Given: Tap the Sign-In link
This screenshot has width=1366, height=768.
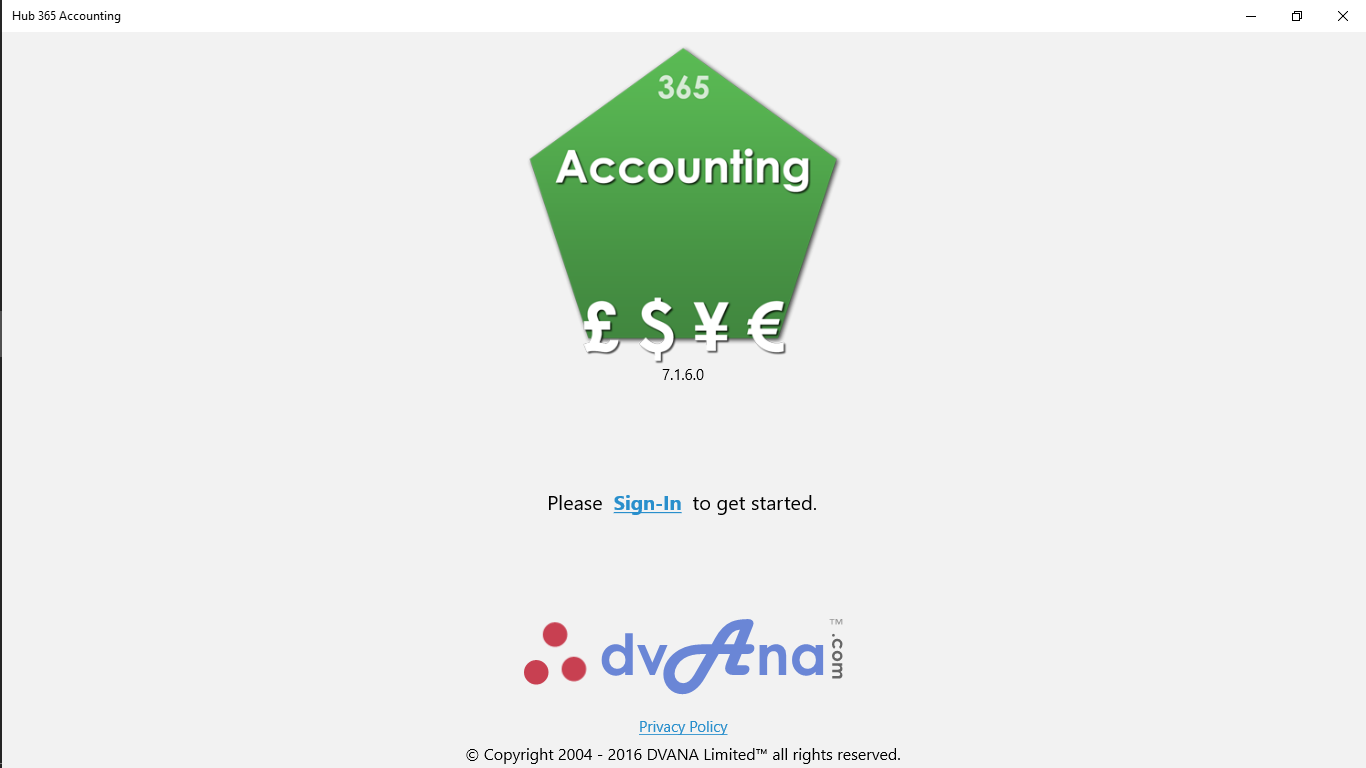Looking at the screenshot, I should click(x=647, y=503).
